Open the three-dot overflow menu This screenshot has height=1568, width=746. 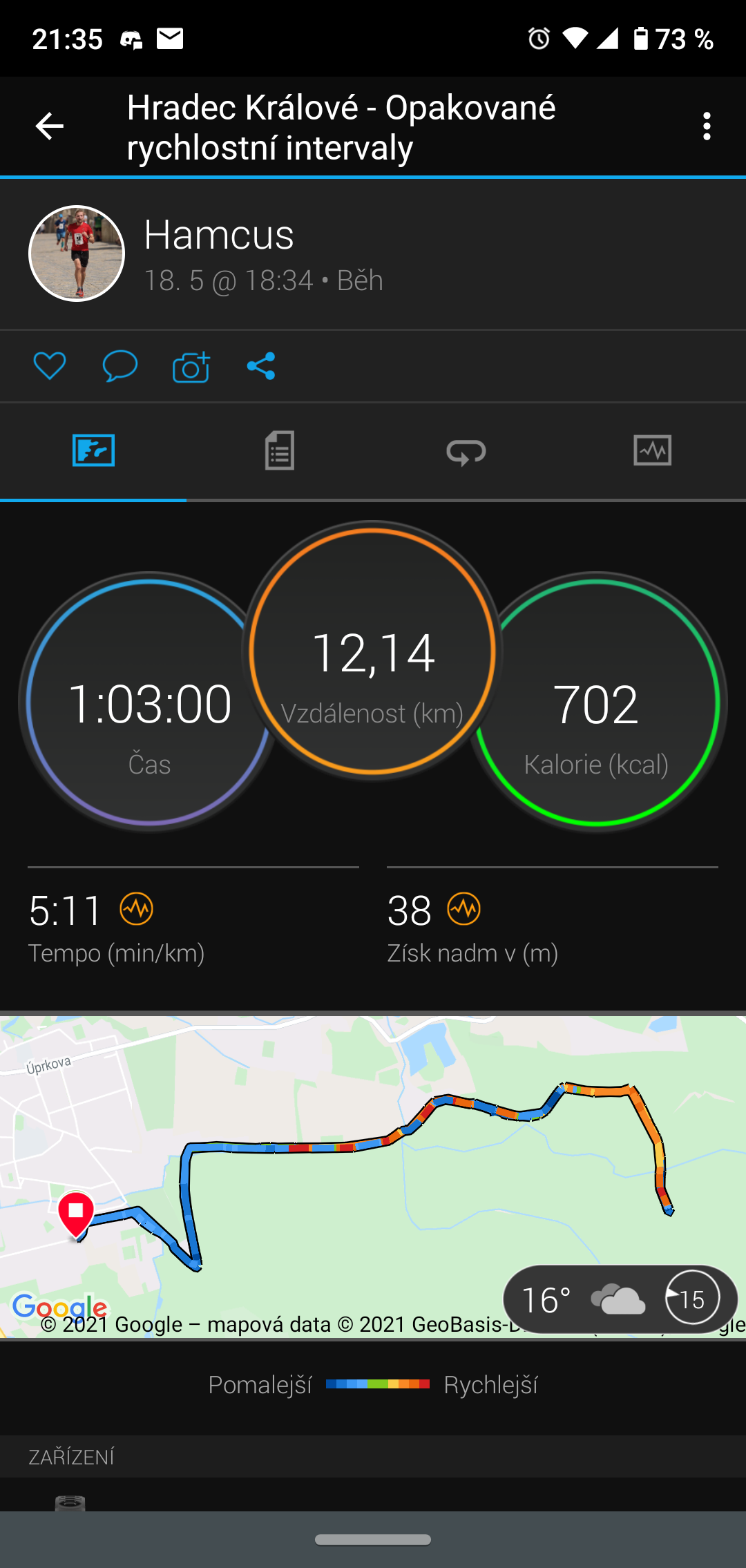(706, 126)
